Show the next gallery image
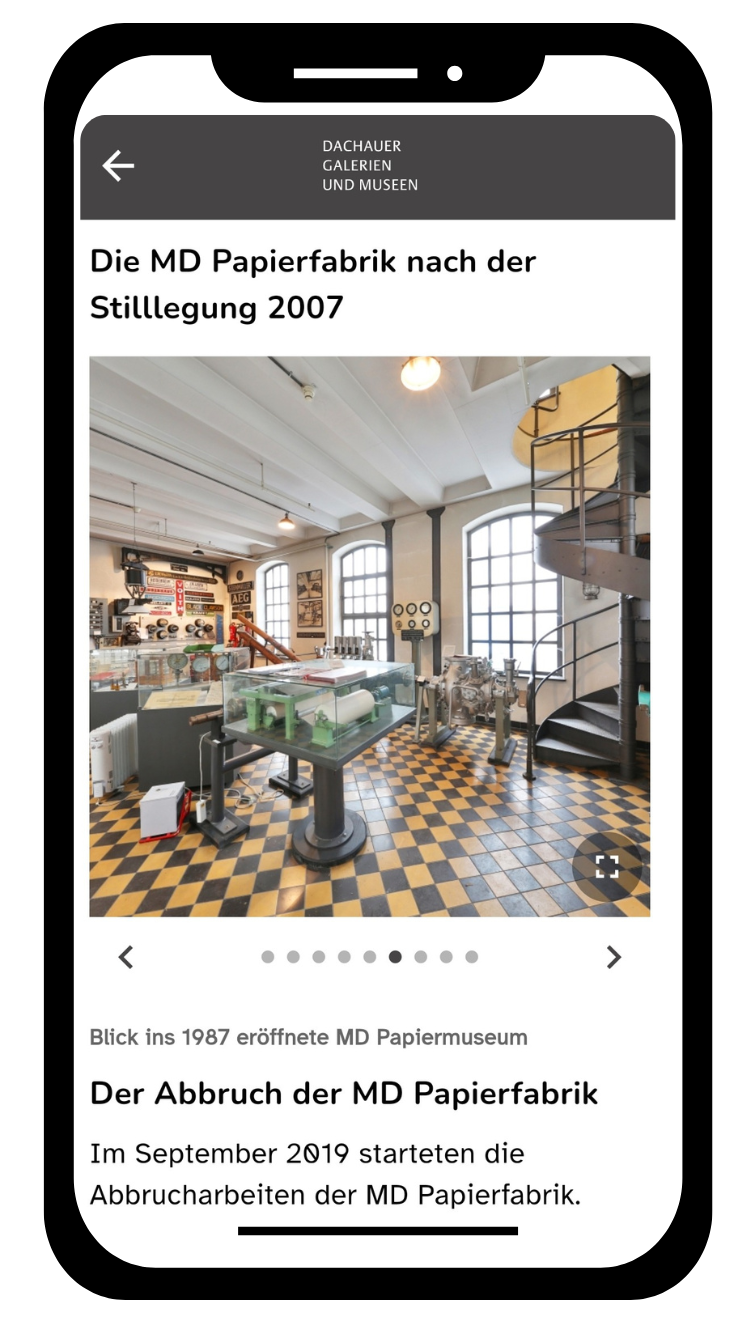 614,957
